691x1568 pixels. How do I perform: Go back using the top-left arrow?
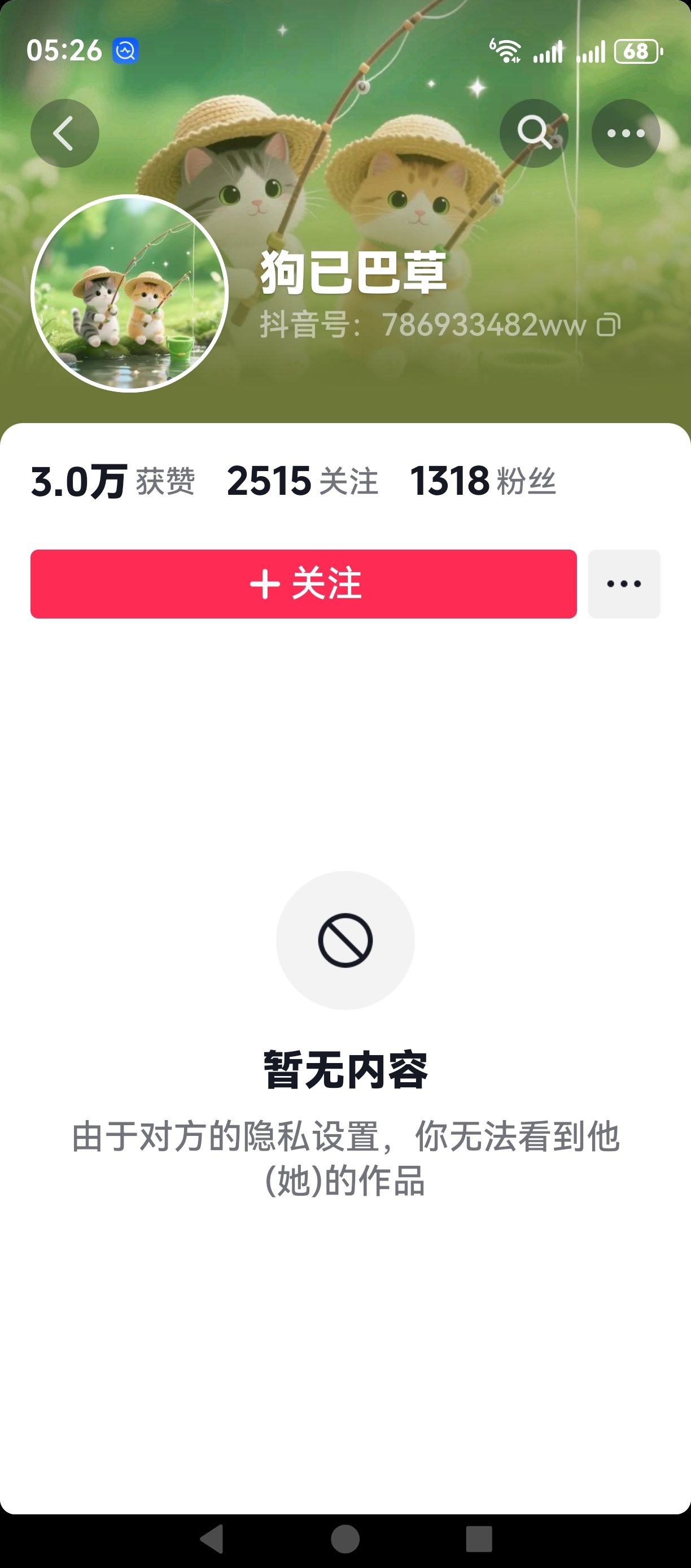[x=64, y=133]
